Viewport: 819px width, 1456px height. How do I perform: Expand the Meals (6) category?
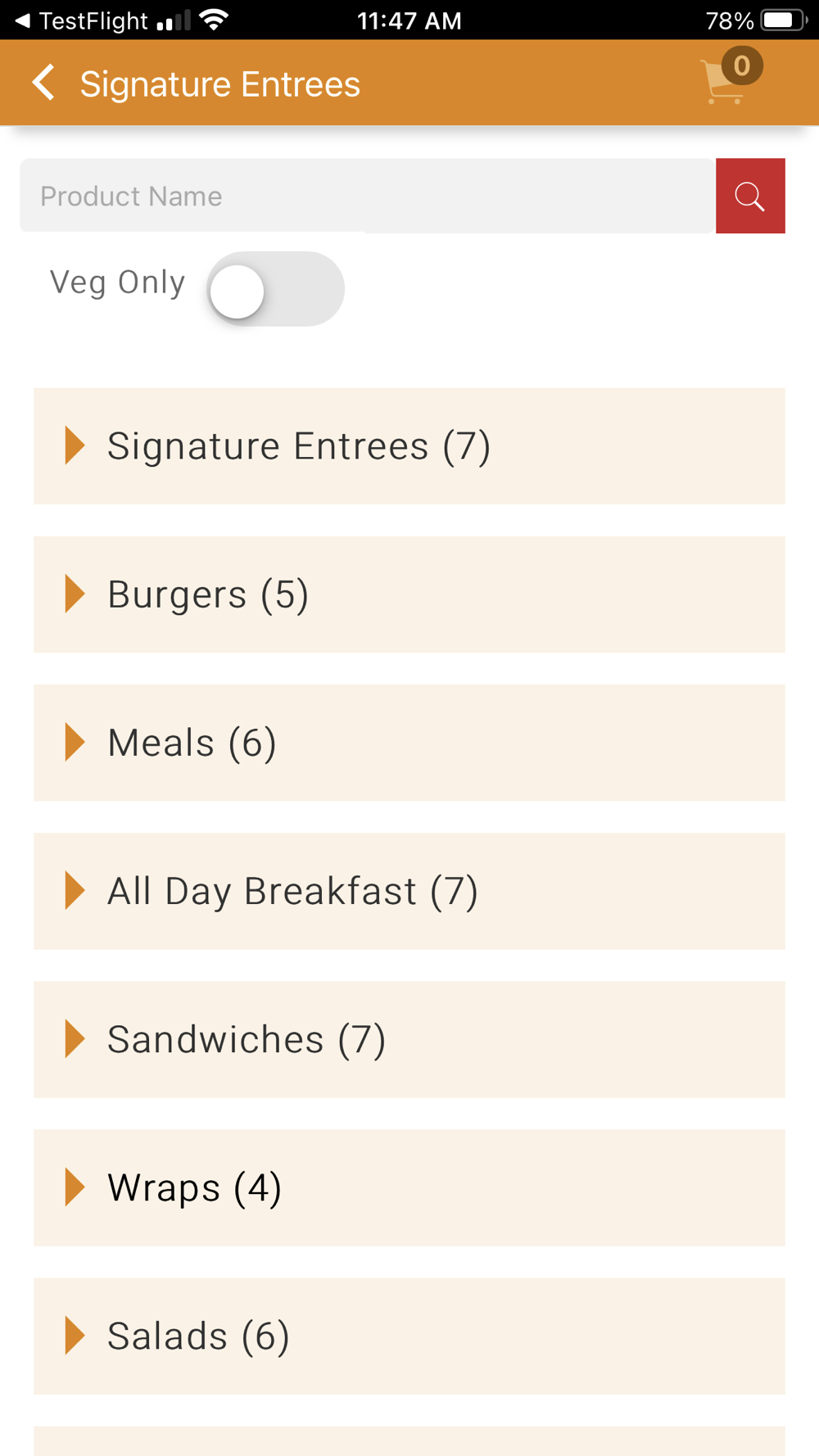(409, 743)
